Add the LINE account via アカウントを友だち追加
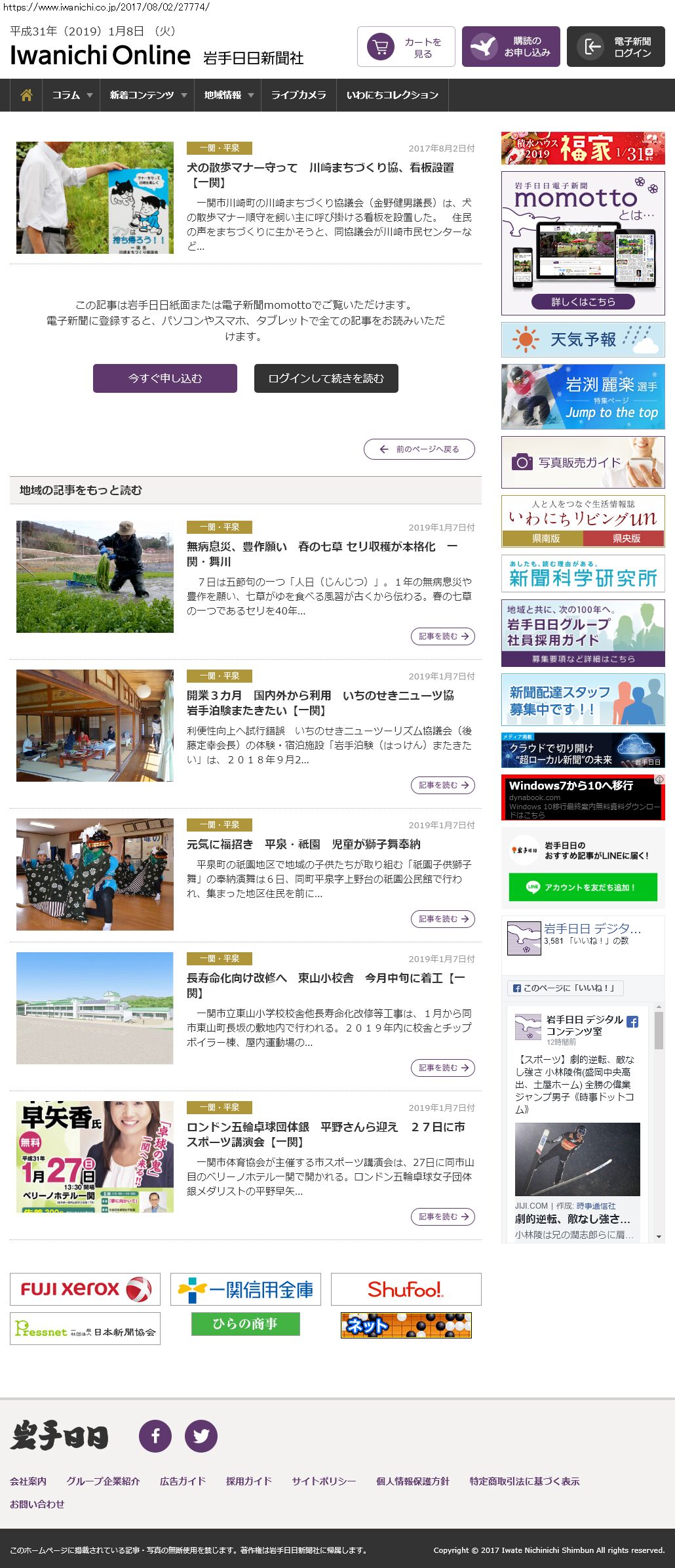675x1568 pixels. 583,887
